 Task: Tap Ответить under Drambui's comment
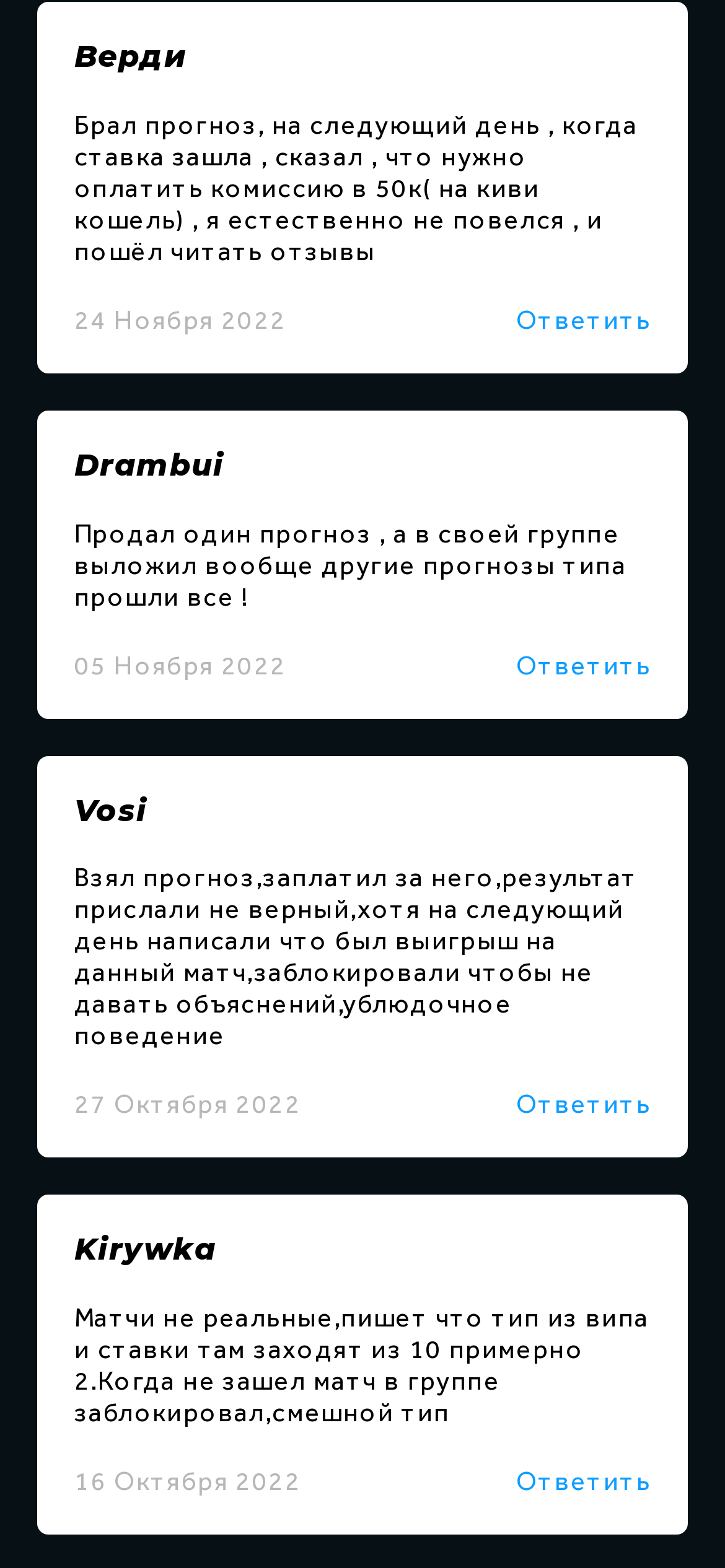pos(582,666)
